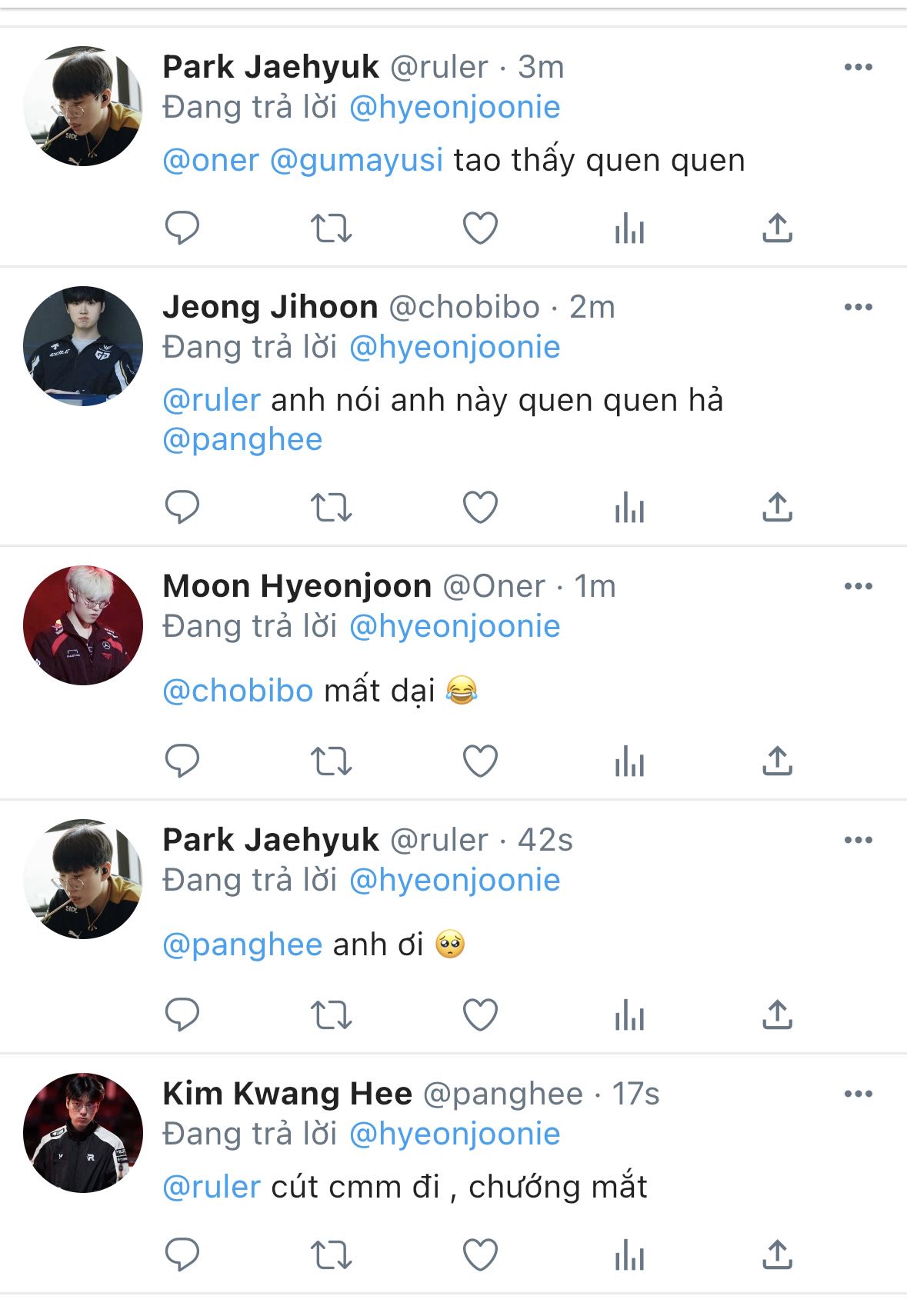The image size is (907, 1316).
Task: Open overflow menu on Kim Kwang Hee's tweet
Action: click(858, 1094)
